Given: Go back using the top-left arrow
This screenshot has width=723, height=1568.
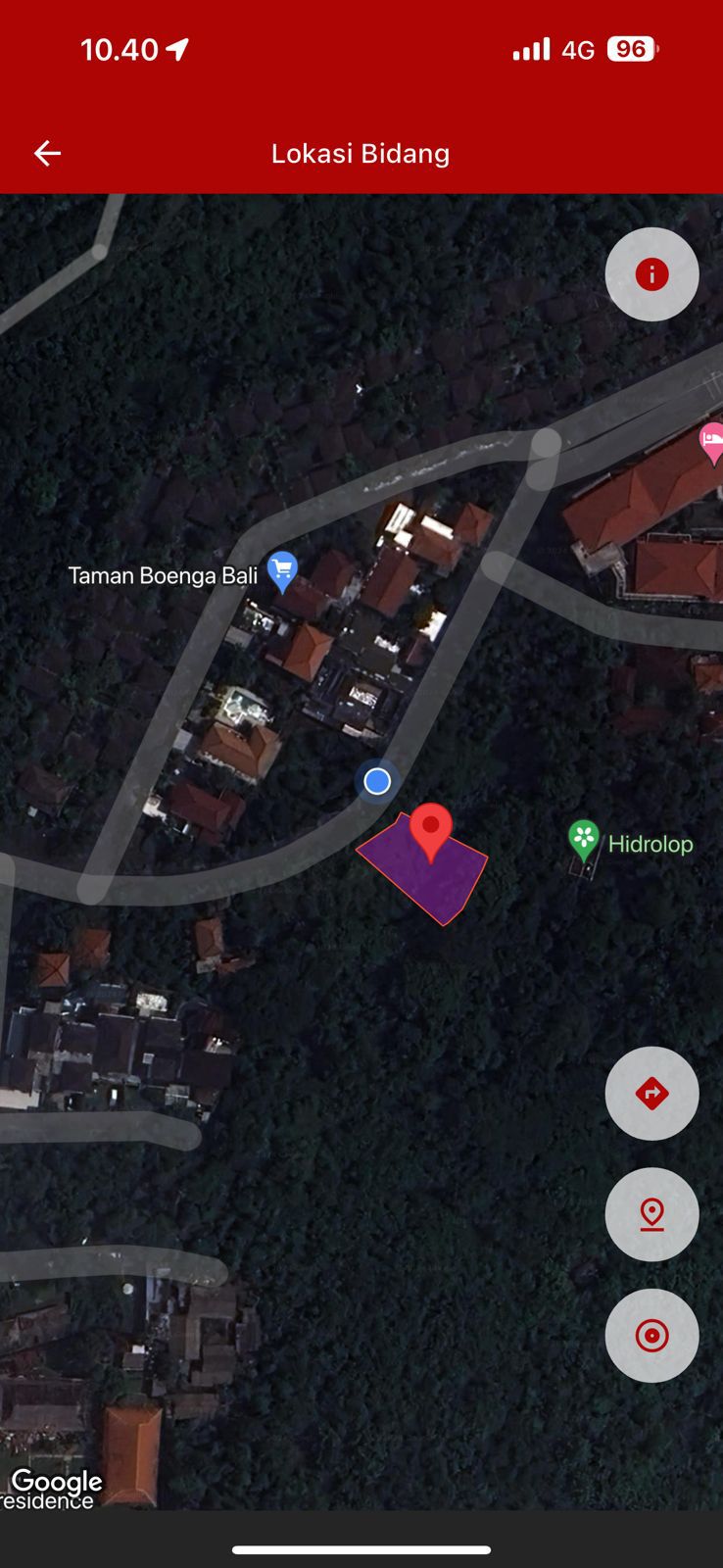Looking at the screenshot, I should tap(47, 153).
